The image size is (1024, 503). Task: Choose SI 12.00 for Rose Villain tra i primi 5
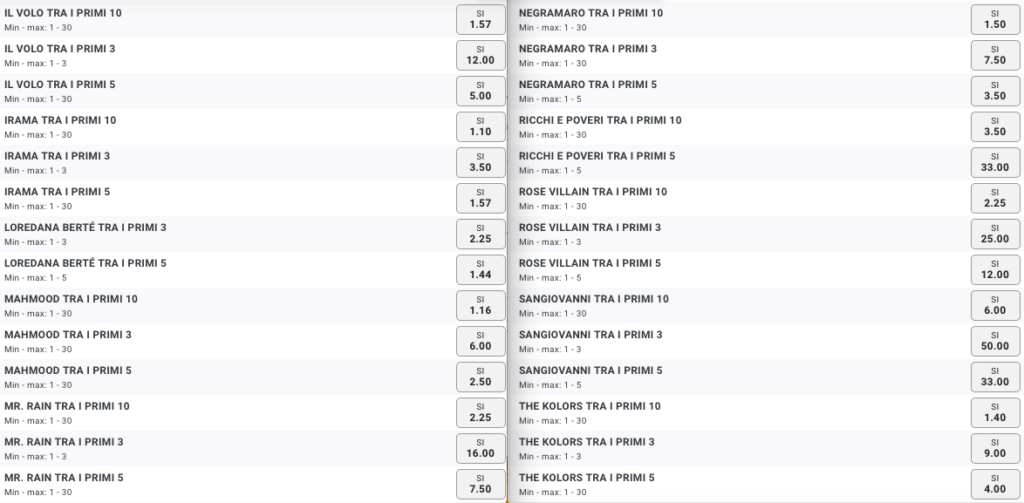[995, 269]
